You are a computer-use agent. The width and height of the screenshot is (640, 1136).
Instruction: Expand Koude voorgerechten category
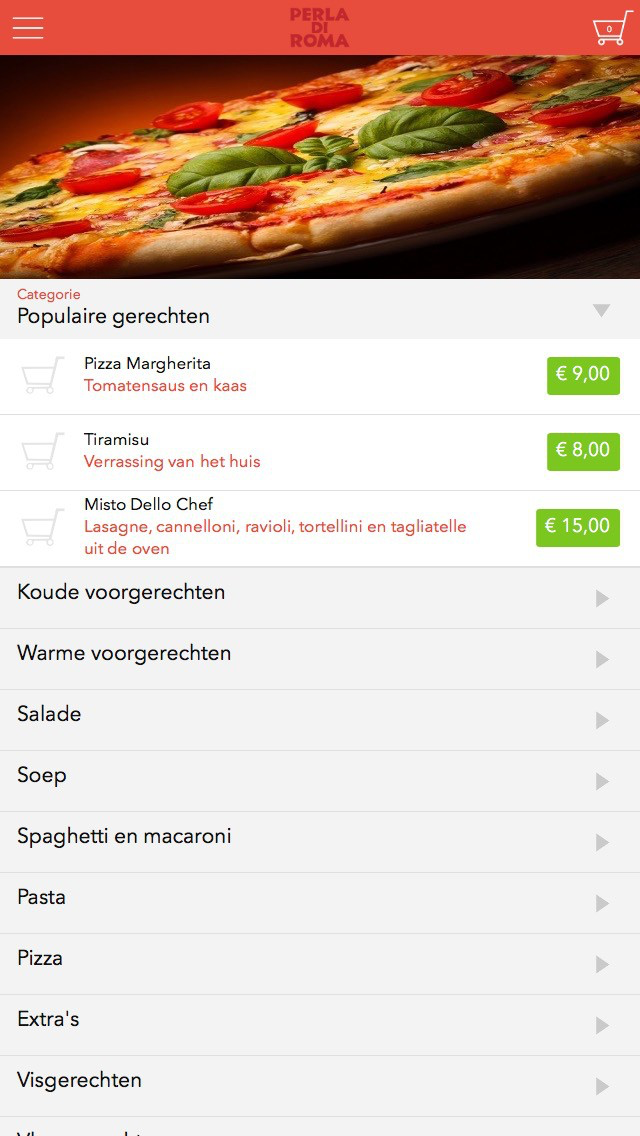(320, 597)
